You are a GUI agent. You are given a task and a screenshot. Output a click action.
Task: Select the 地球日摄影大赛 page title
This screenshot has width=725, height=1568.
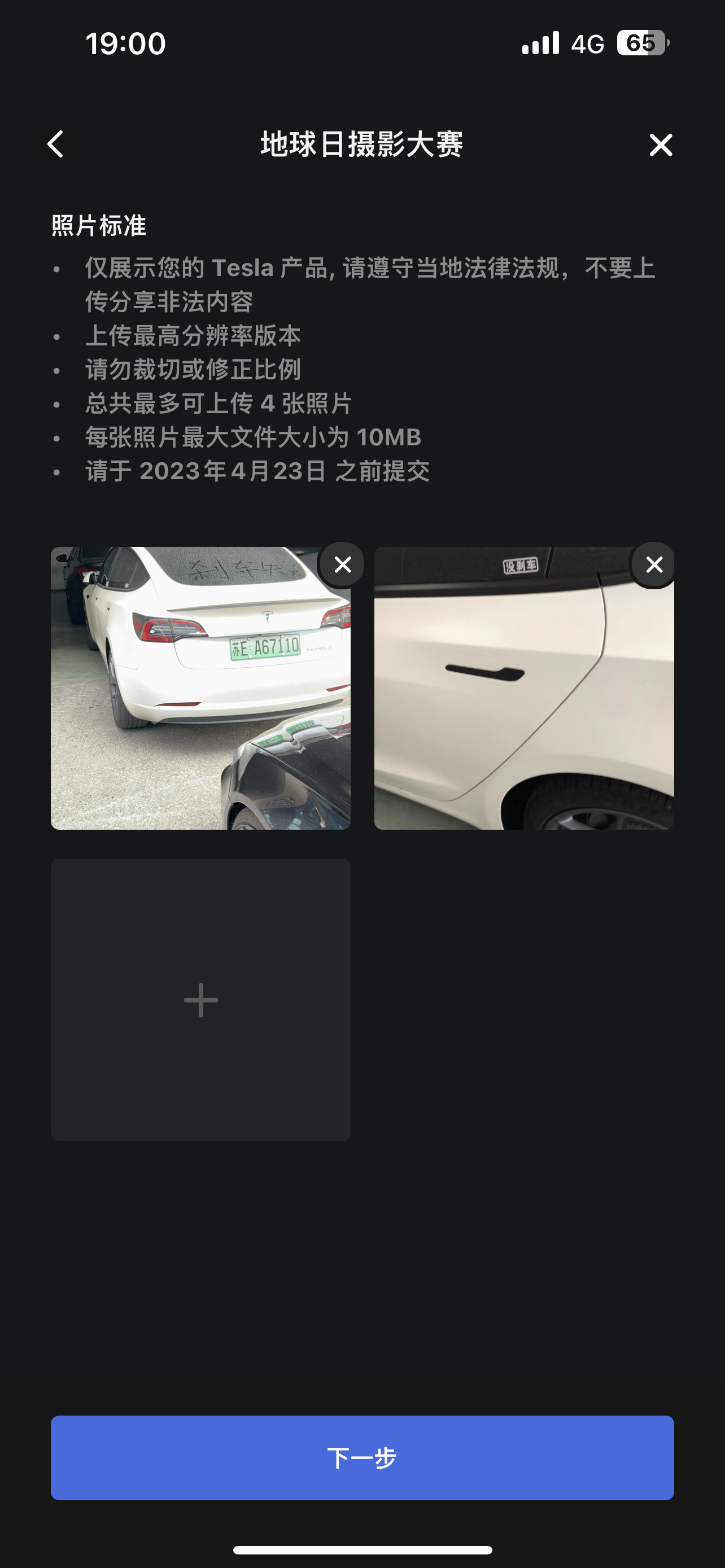pyautogui.click(x=362, y=145)
